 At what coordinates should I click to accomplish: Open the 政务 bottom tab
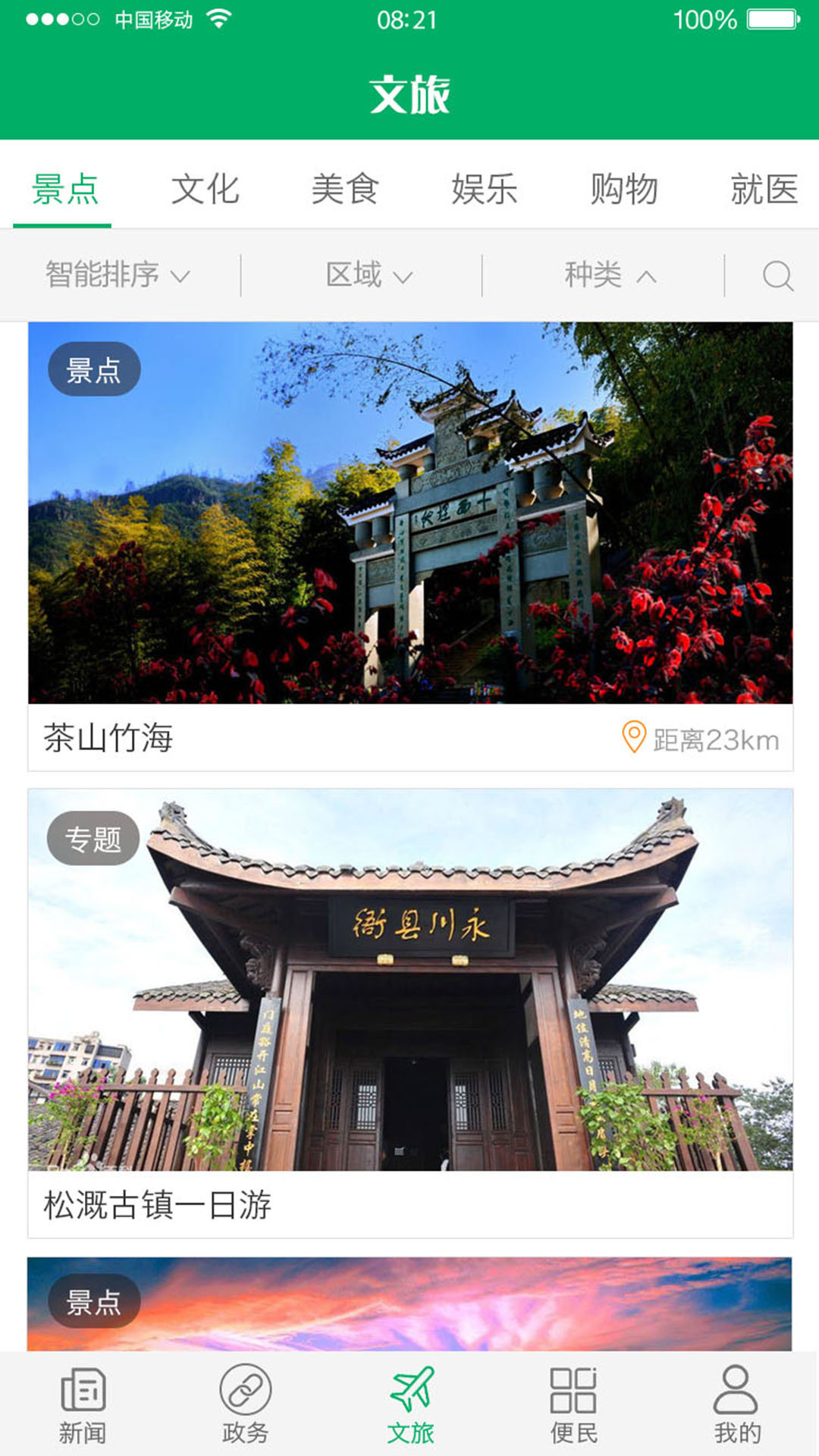click(x=246, y=1405)
